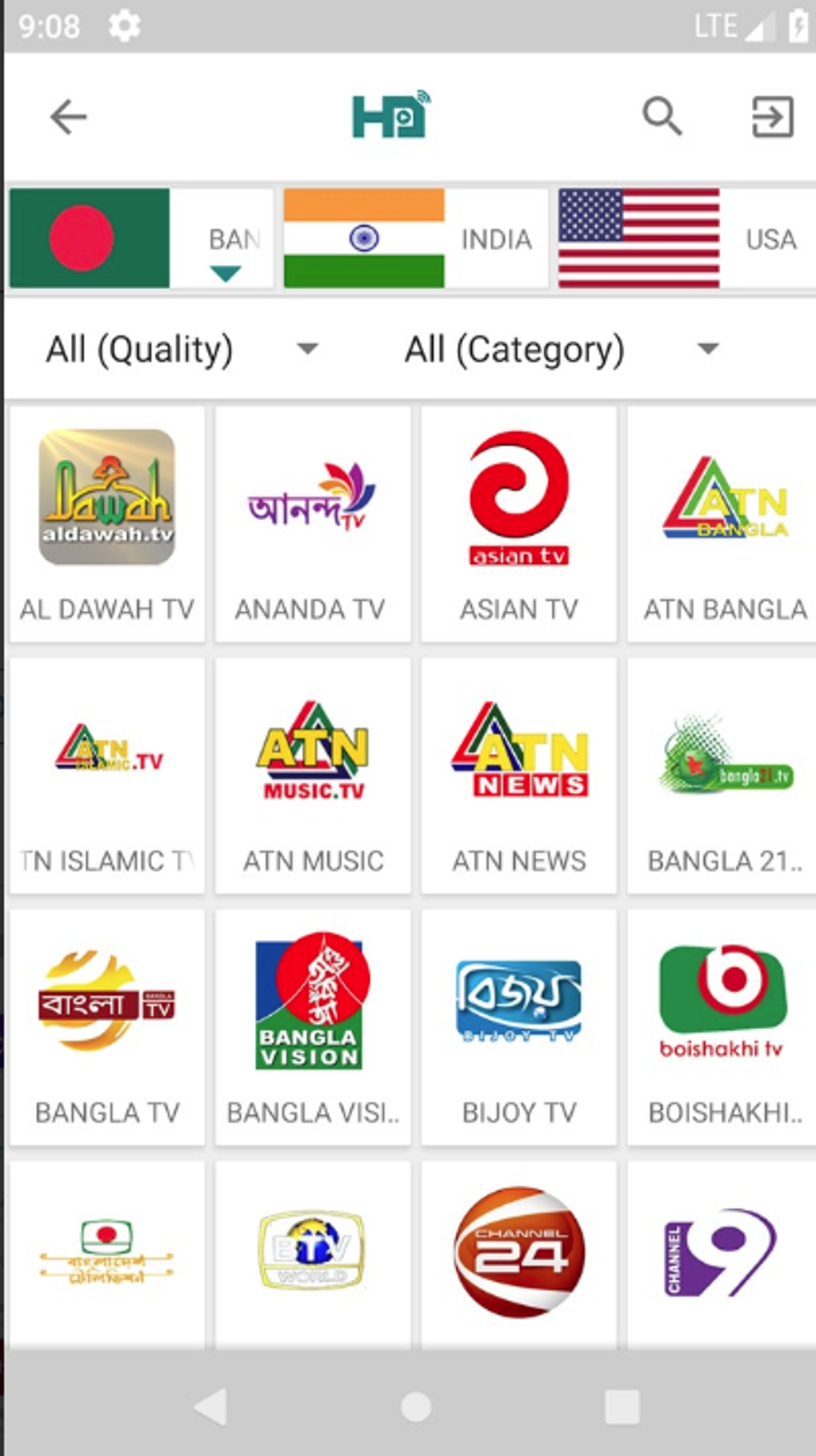Expand the All (Quality) dropdown
Screen dimensions: 816x1456
click(182, 350)
